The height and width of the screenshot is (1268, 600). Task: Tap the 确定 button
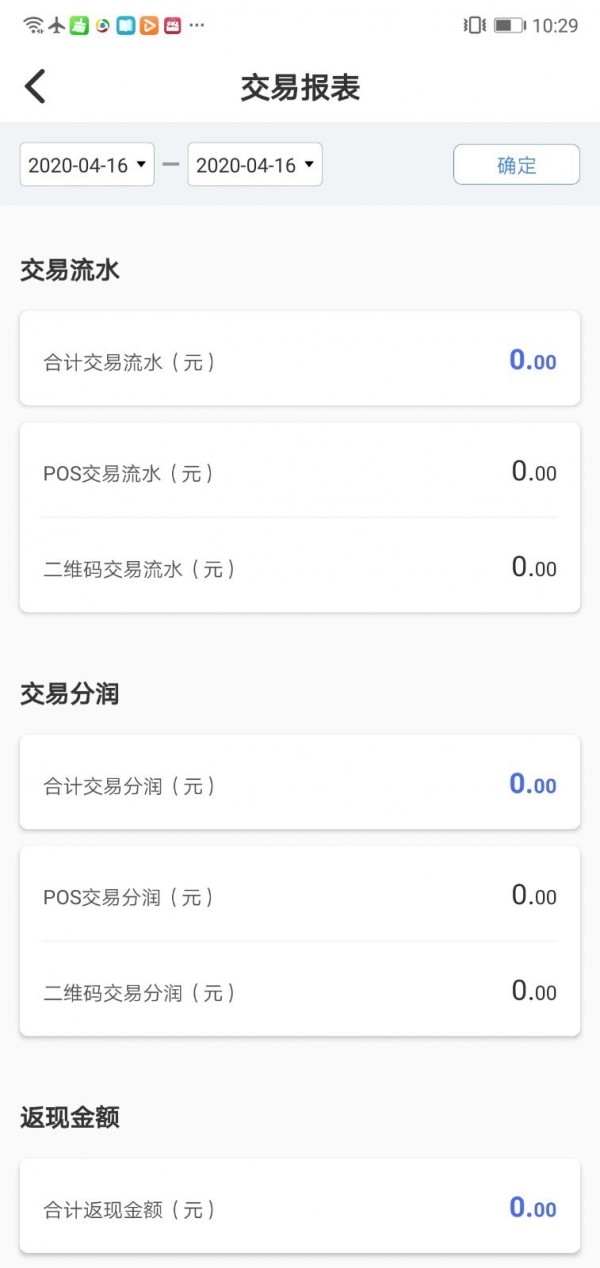(516, 165)
